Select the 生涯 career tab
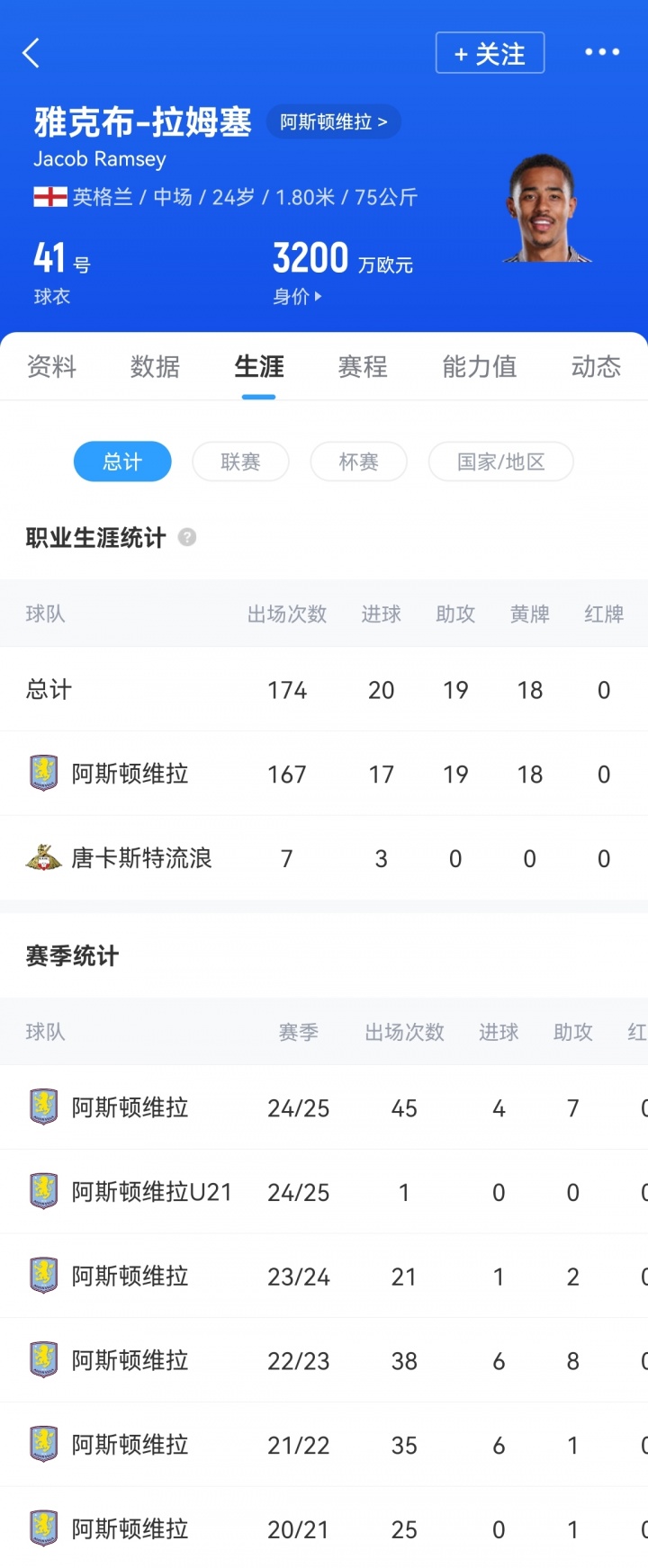Screen dimensions: 648x1568 pos(258,366)
